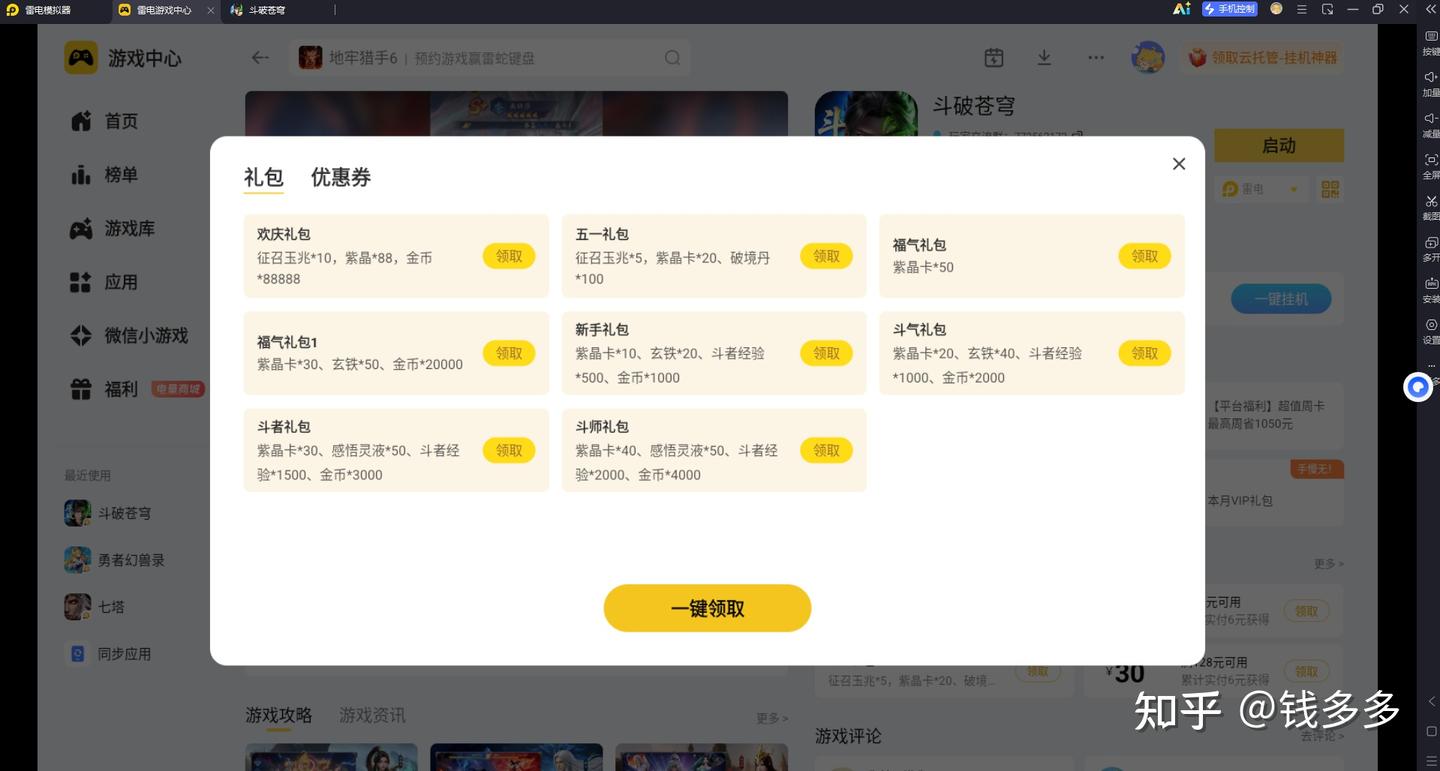Claim the 福气礼包1 gift pack
This screenshot has height=771, width=1440.
pos(509,353)
